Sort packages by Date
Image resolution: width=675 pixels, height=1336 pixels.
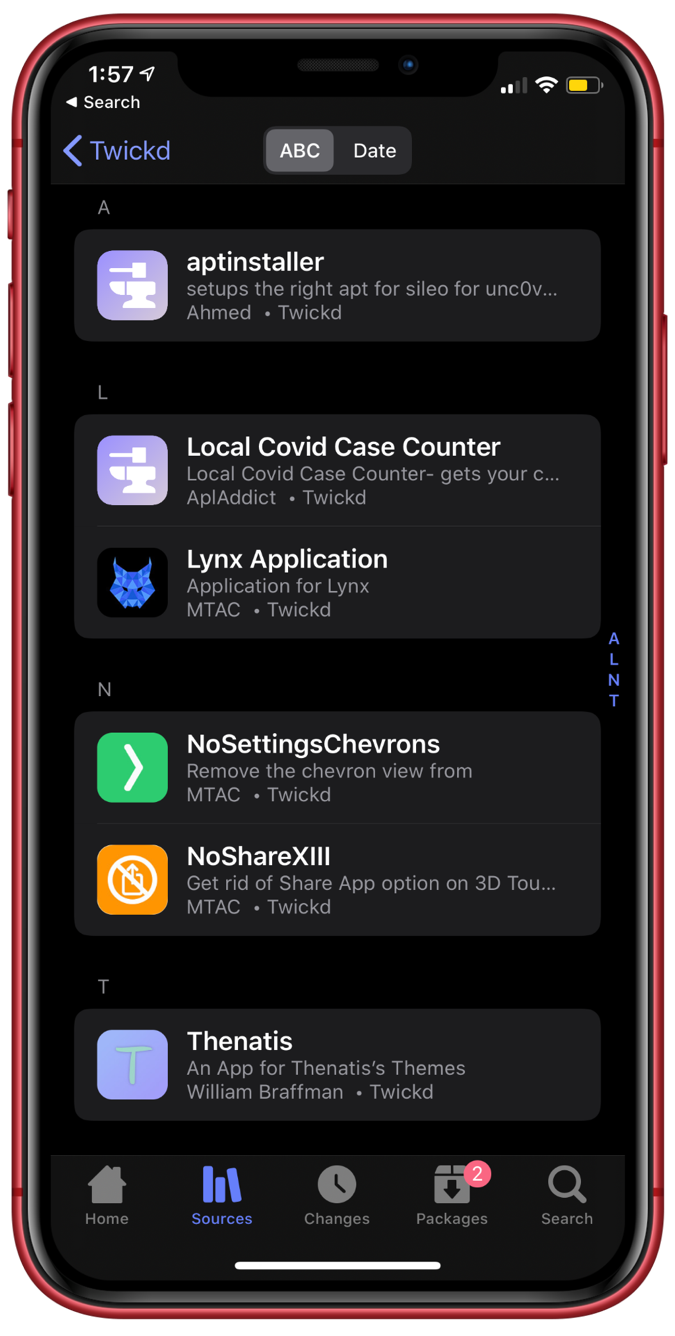(374, 151)
